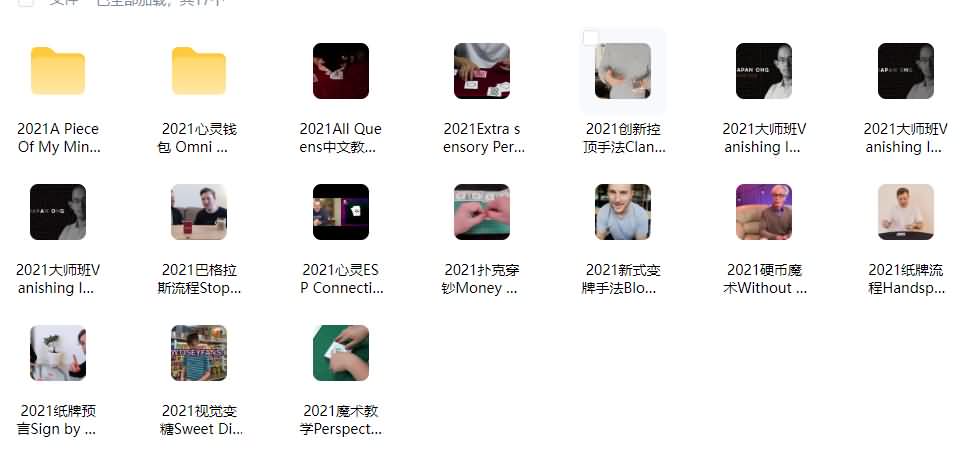This screenshot has width=977, height=469.
Task: Open the 2021视觉变糖Sweet Di video
Action: [x=199, y=353]
